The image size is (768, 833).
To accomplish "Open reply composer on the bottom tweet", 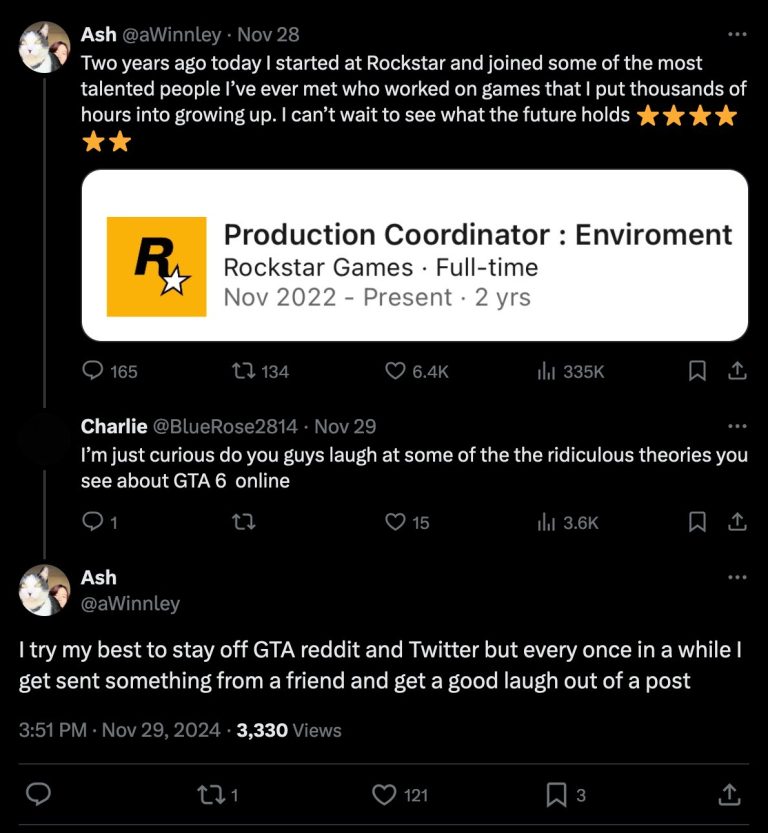I will coord(38,794).
